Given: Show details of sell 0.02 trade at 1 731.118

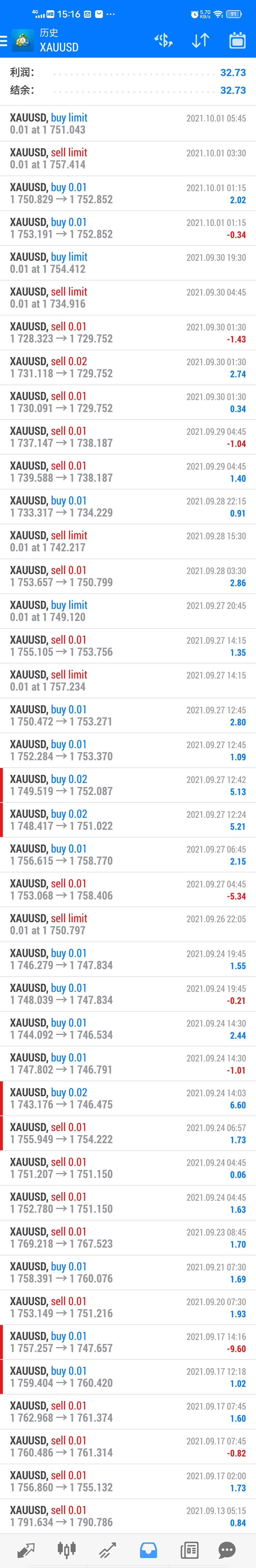Looking at the screenshot, I should coord(128,367).
